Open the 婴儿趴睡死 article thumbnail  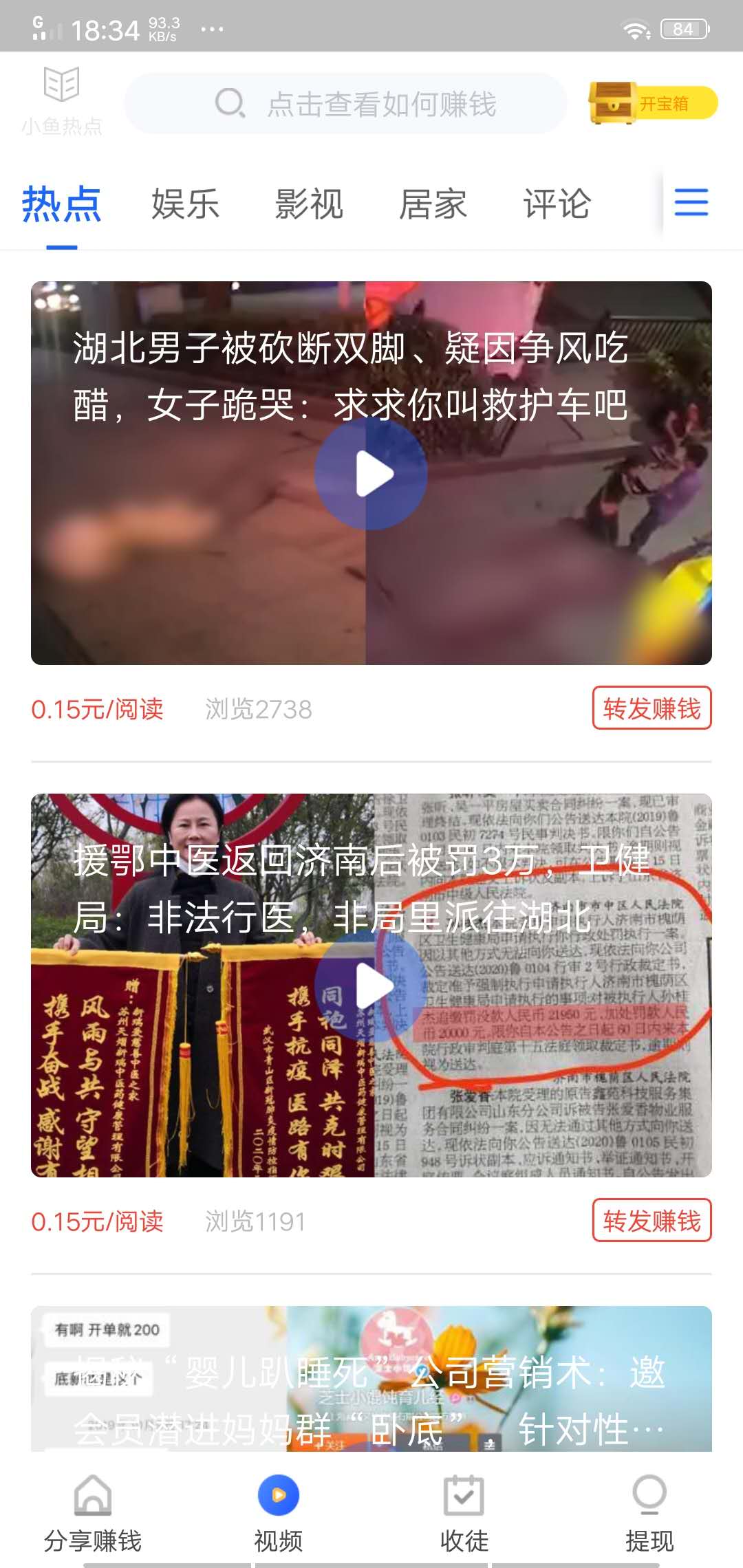pyautogui.click(x=371, y=1375)
